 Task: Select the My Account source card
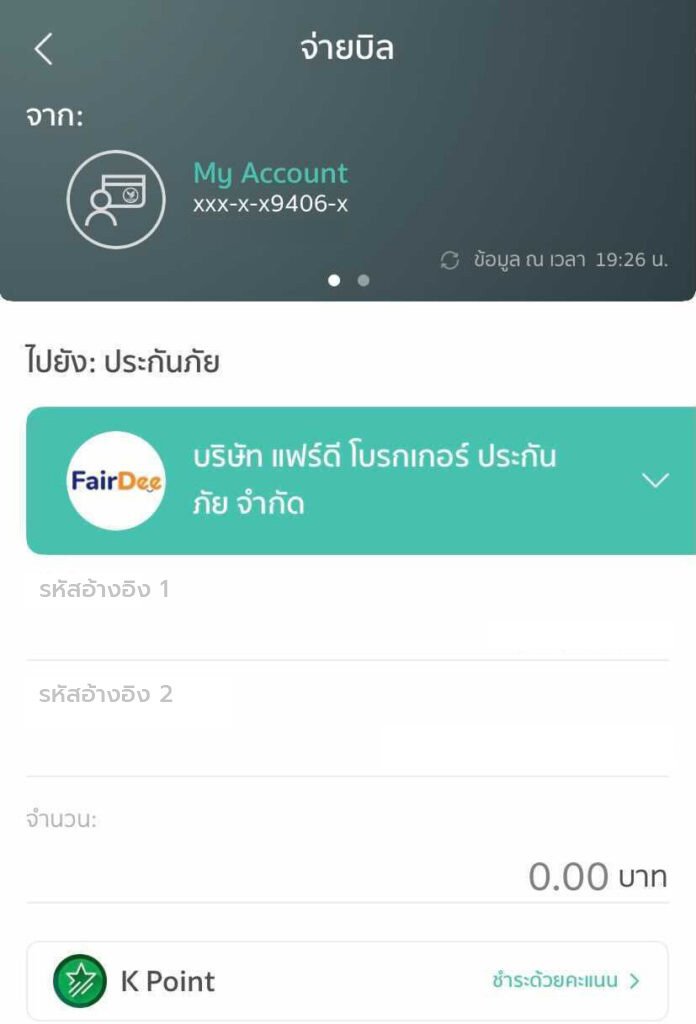point(270,188)
